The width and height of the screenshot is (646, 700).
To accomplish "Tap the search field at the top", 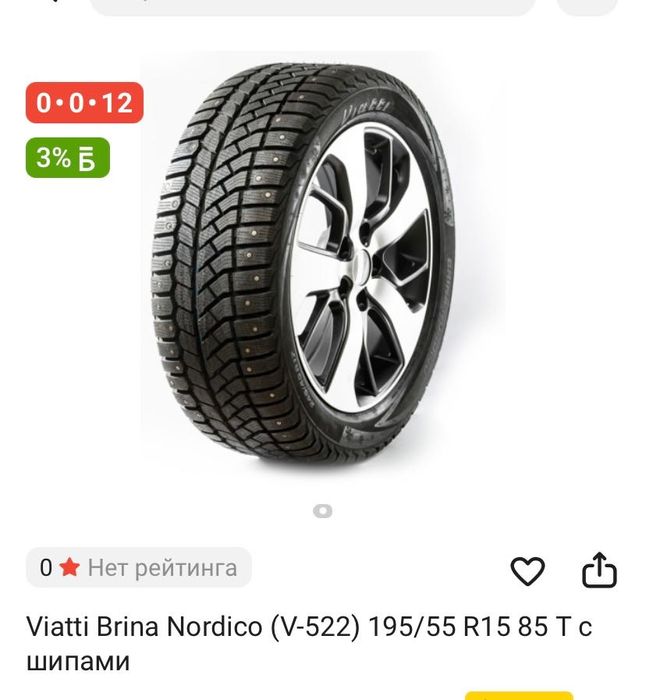I will (x=312, y=5).
